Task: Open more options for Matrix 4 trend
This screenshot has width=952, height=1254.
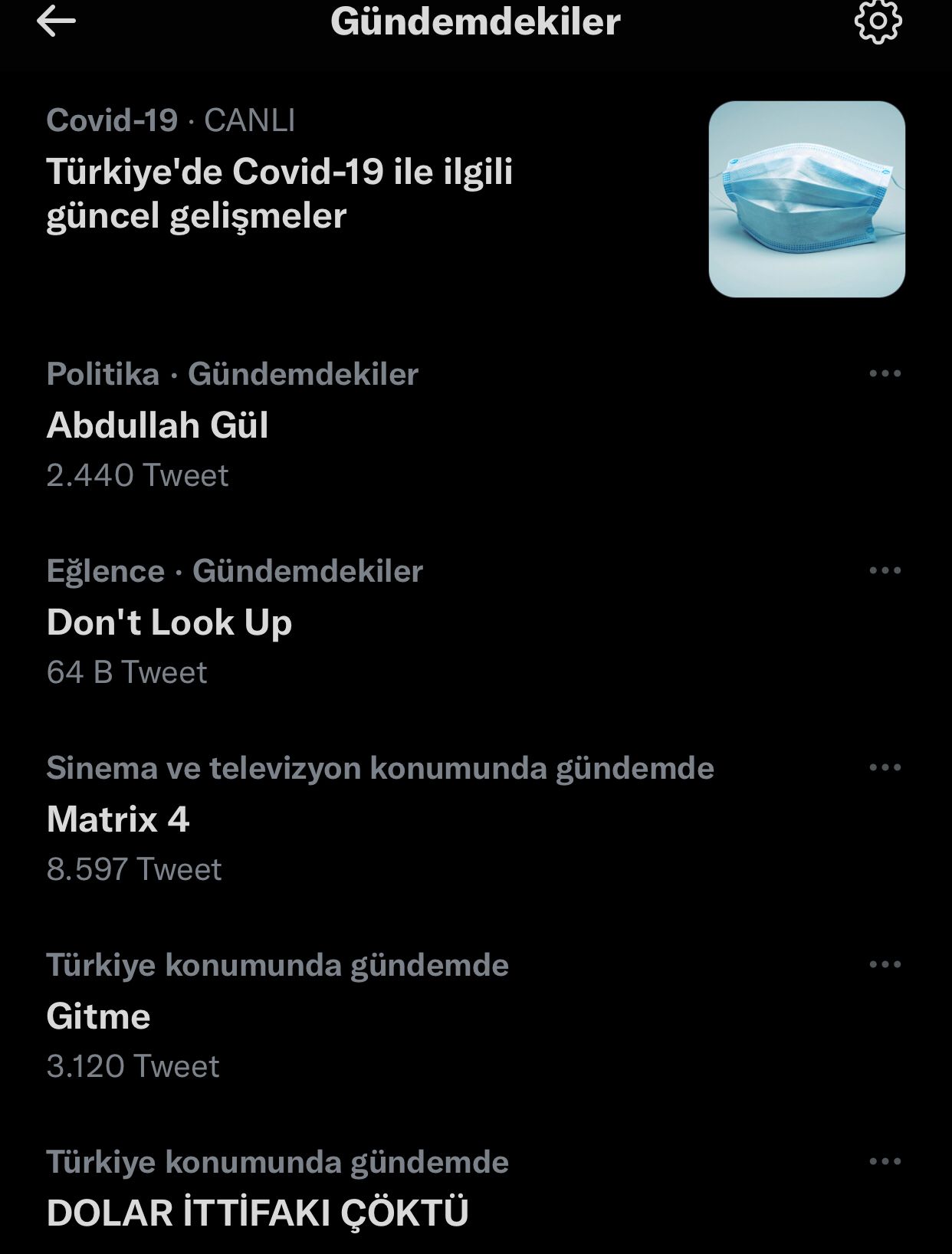Action: (x=885, y=767)
